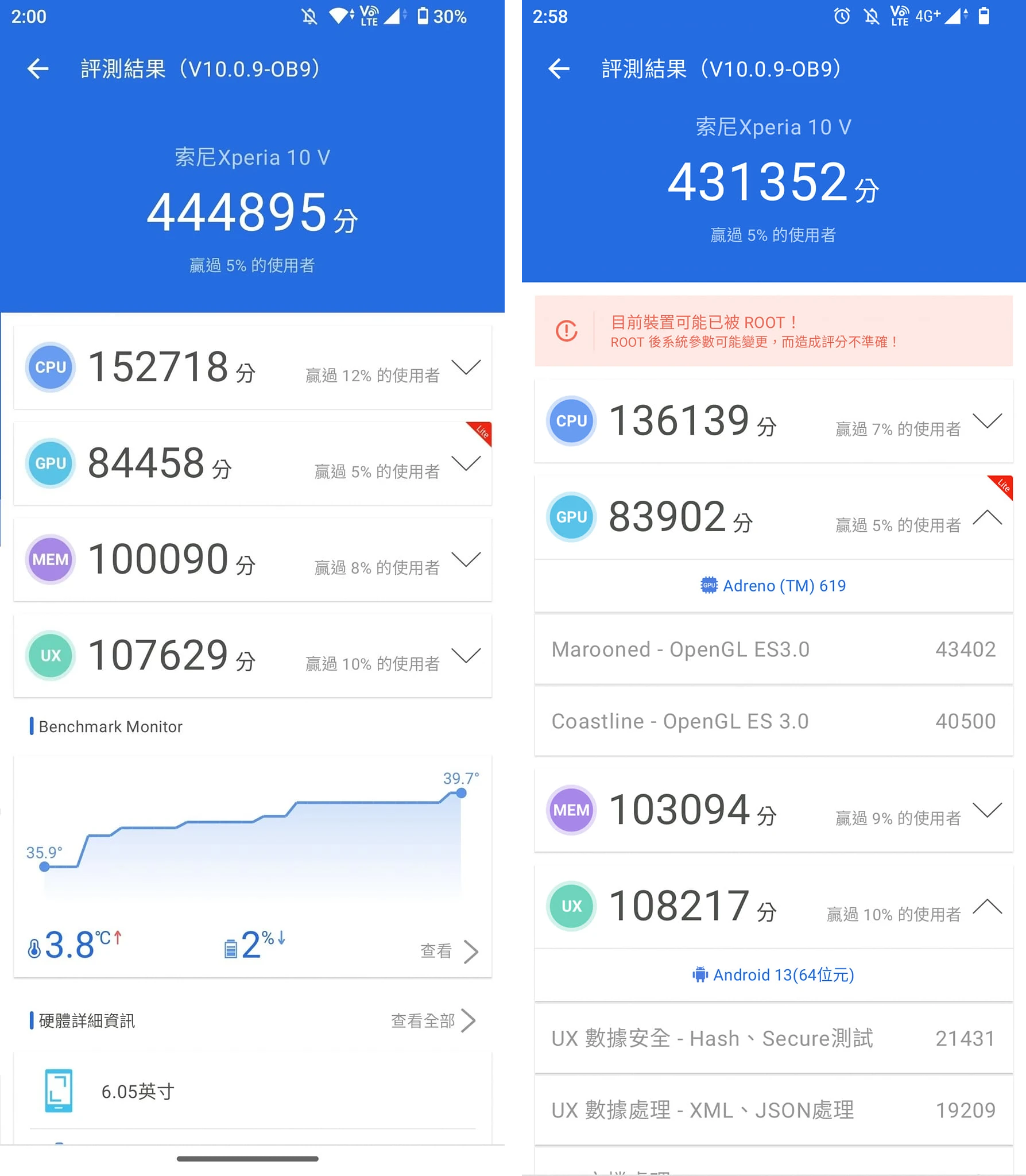Expand the CPU 152718 score details
This screenshot has width=1026, height=1176.
tap(466, 367)
